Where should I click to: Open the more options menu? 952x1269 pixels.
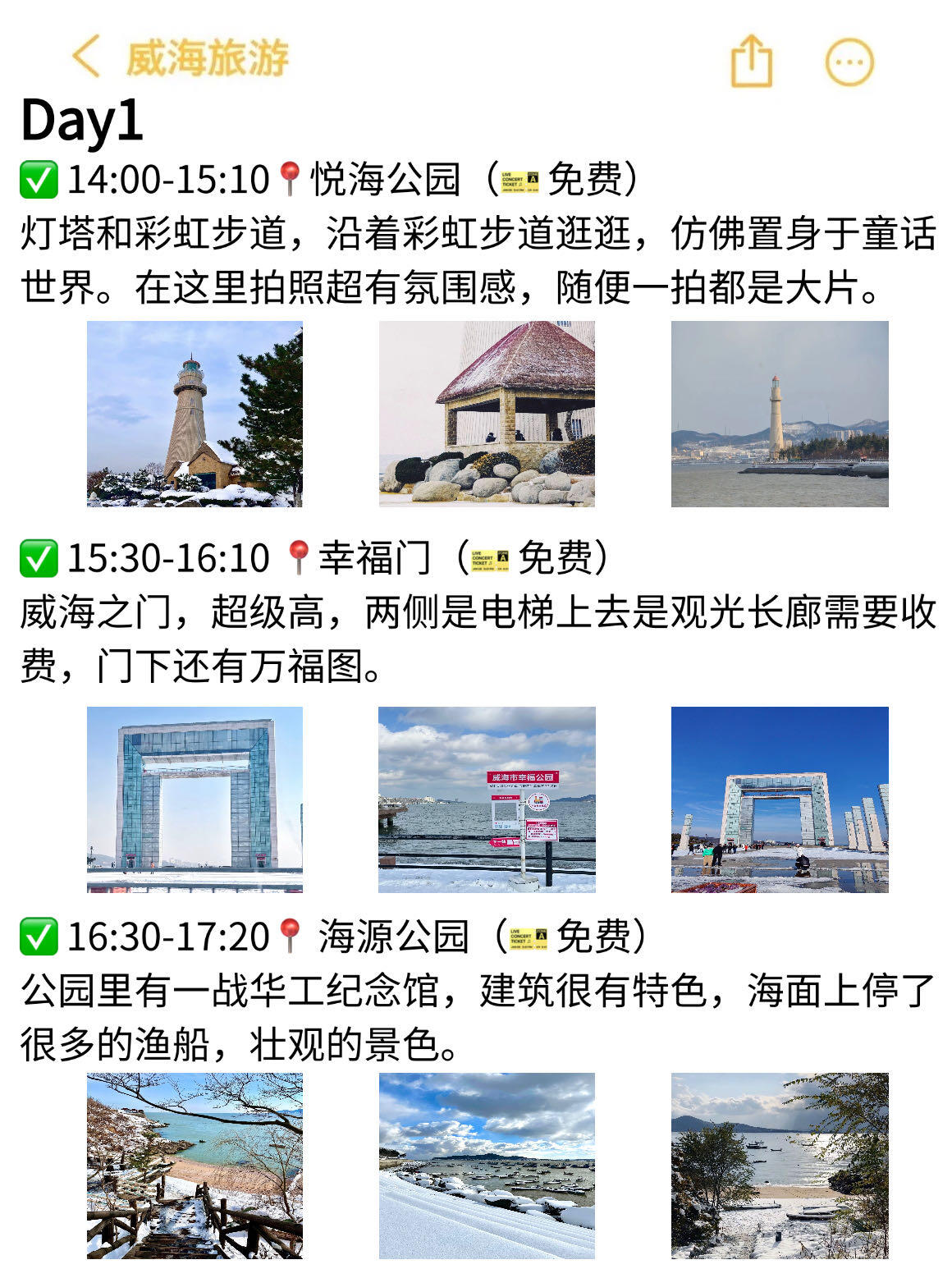(x=849, y=62)
